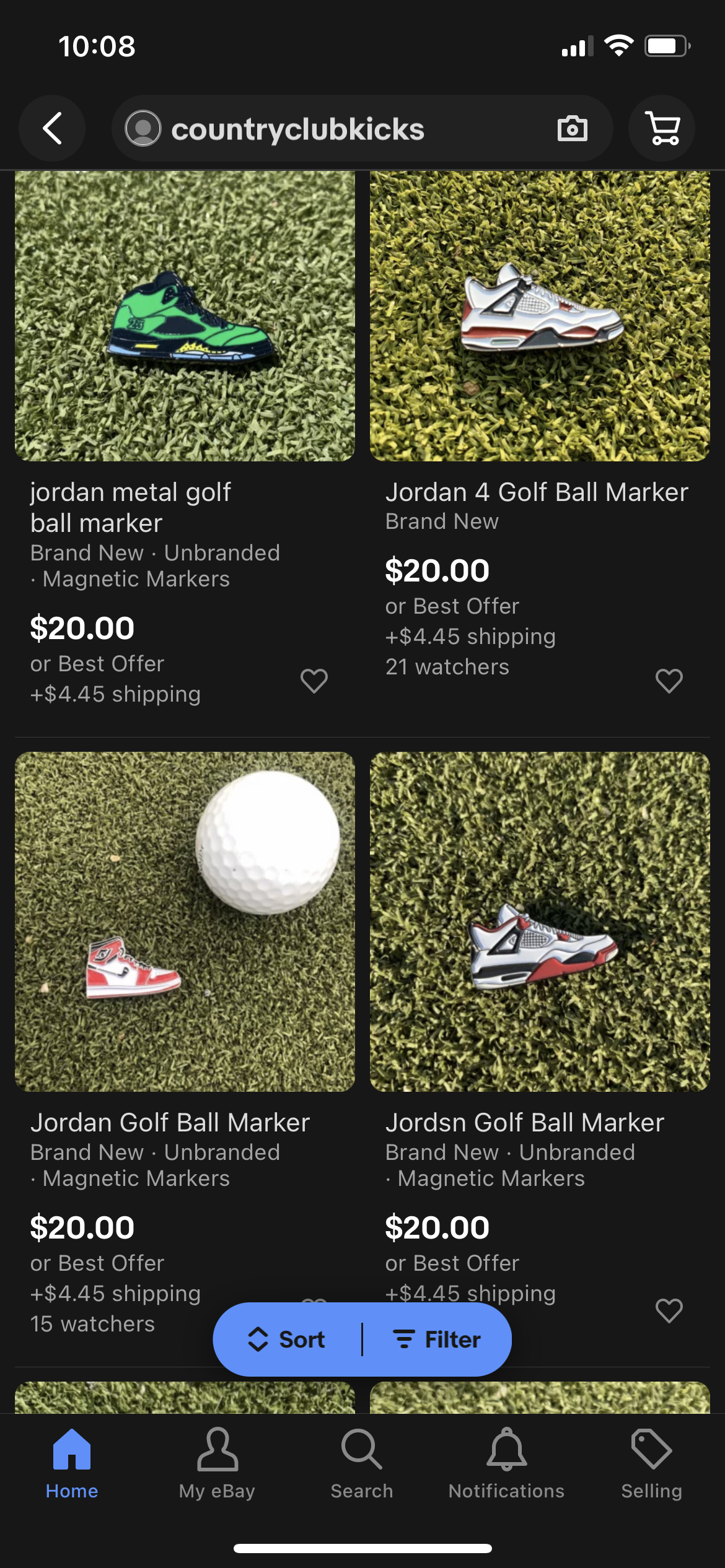The image size is (725, 1568).
Task: Add Jordsn Golf Ball Marker to watchlist
Action: coord(669,1310)
